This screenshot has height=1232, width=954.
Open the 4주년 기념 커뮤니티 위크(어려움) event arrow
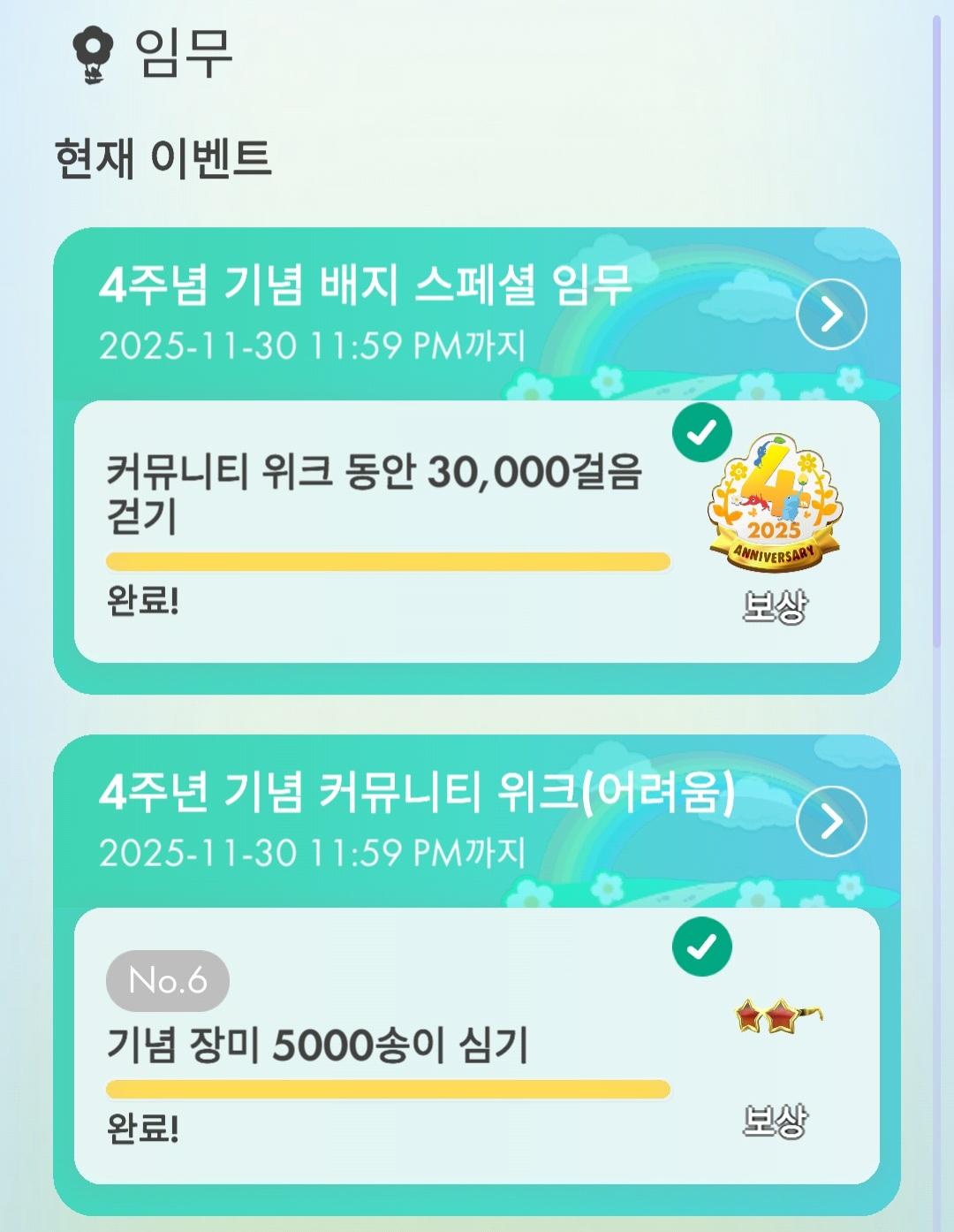point(831,821)
